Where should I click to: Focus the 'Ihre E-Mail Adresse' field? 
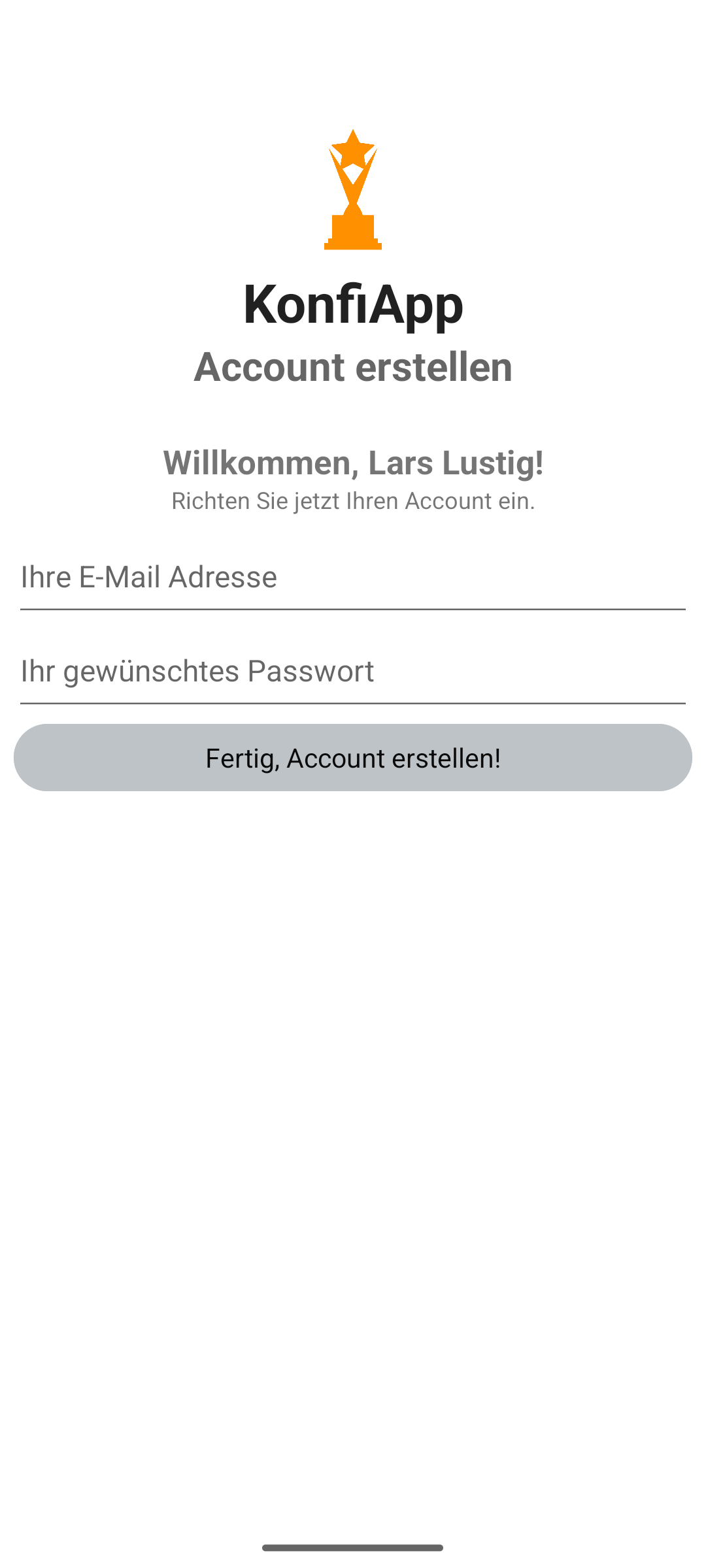pos(353,578)
